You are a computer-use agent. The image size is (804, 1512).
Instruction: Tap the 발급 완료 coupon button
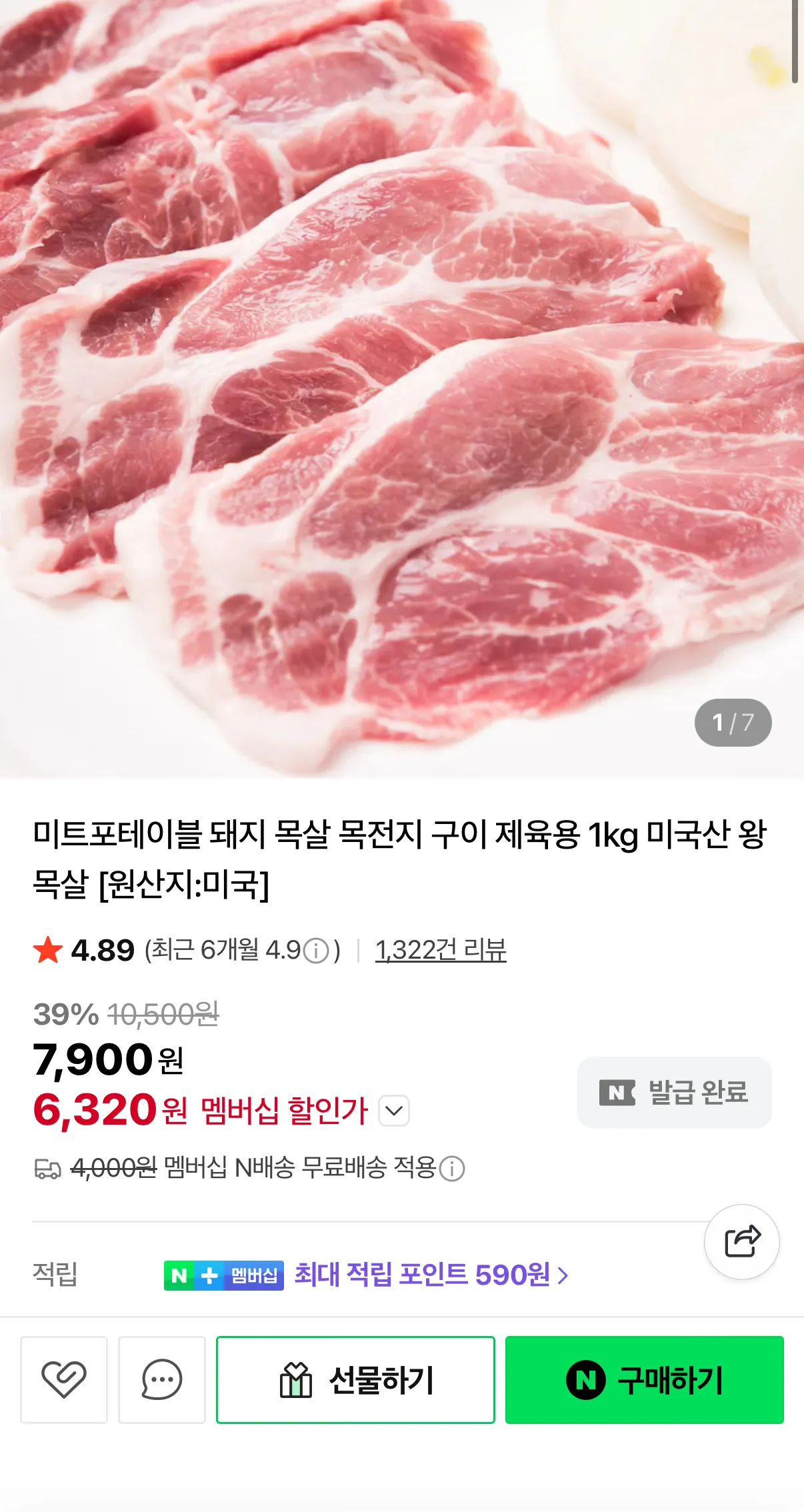(x=674, y=1092)
